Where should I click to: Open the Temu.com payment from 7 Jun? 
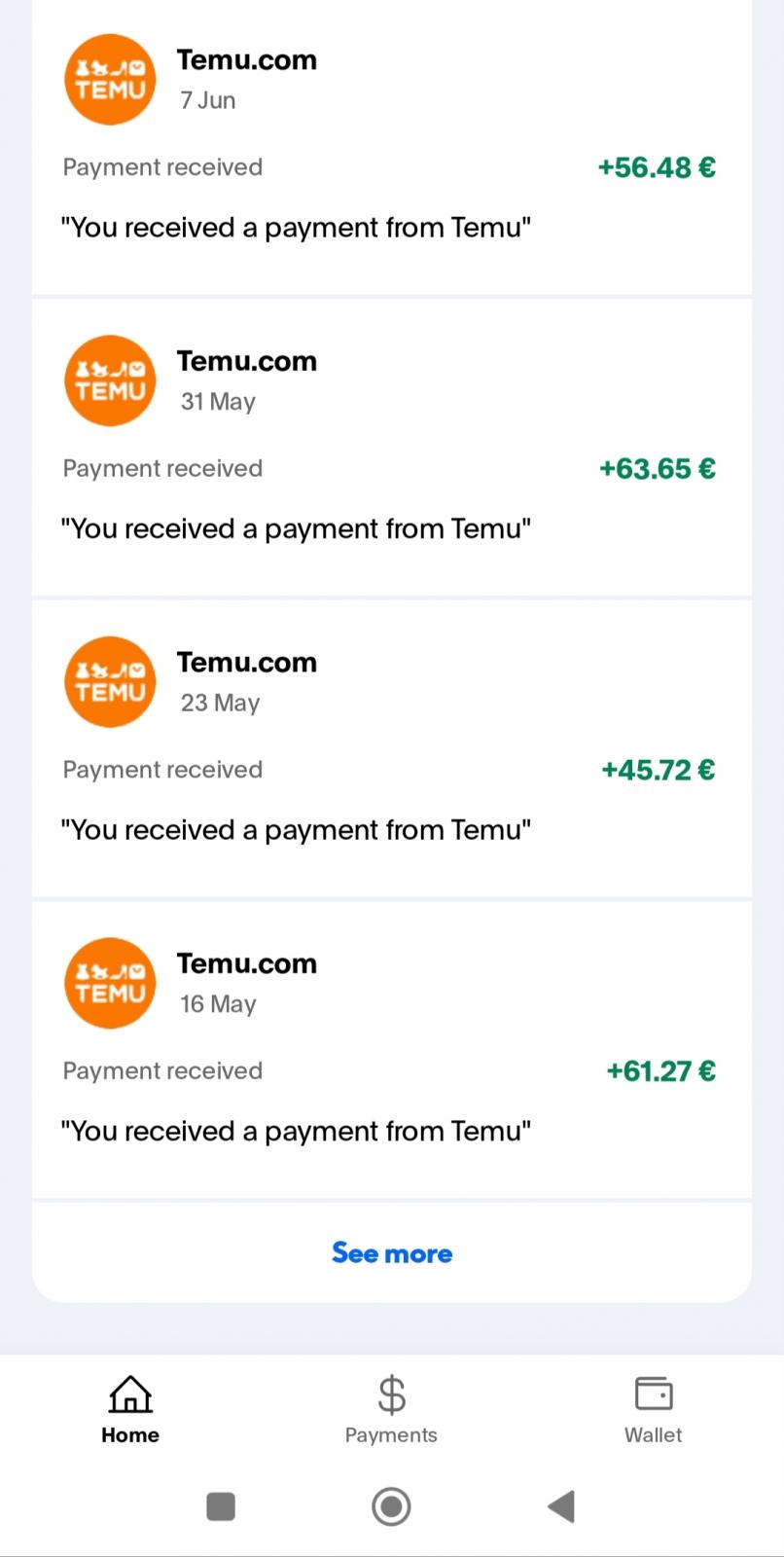tap(392, 146)
